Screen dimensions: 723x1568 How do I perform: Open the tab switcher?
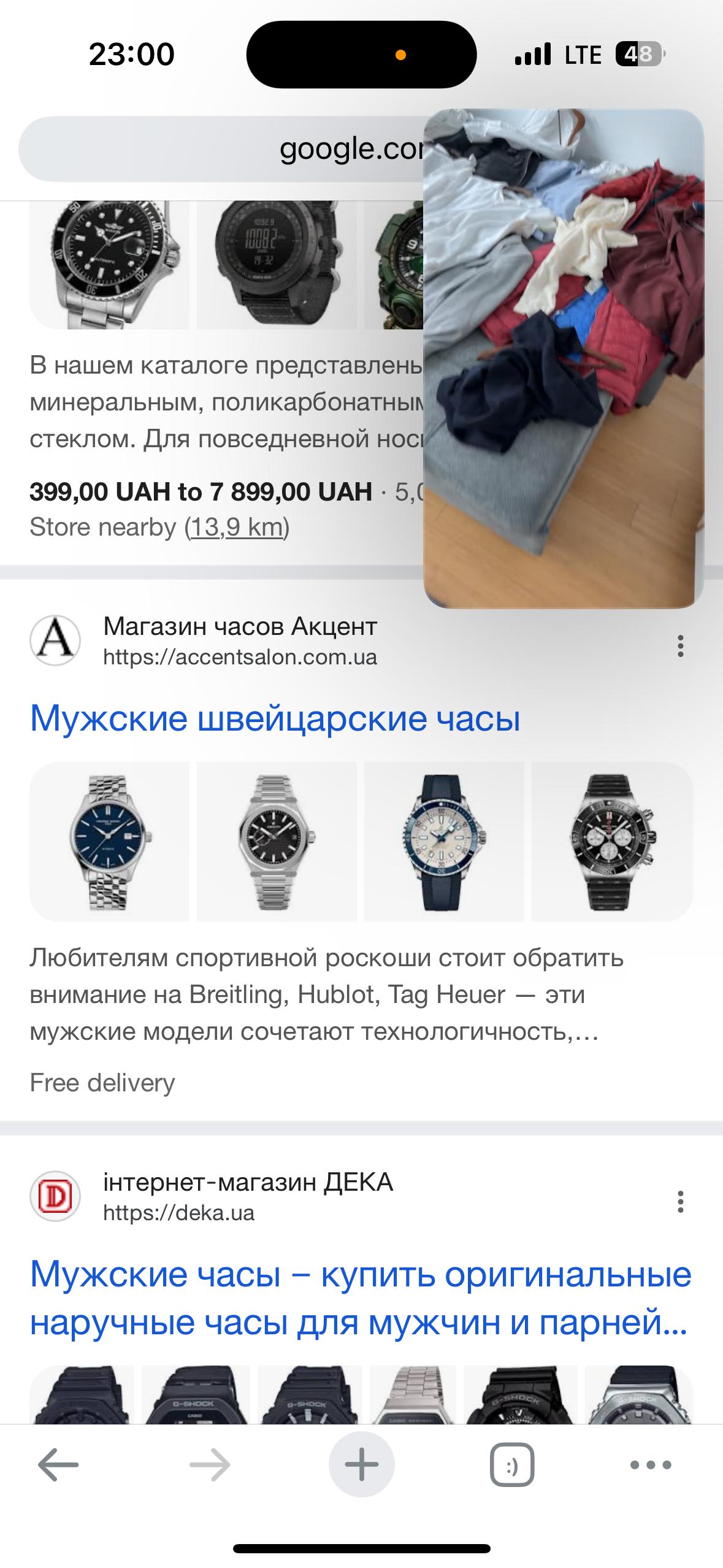512,1464
